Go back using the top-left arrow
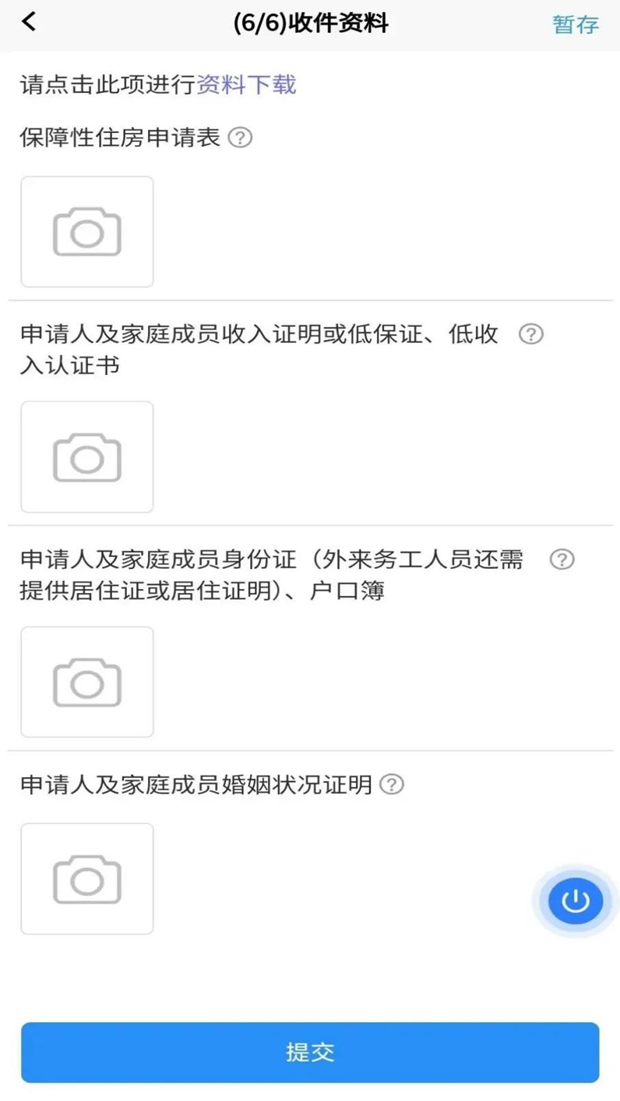This screenshot has height=1101, width=620. (x=29, y=23)
